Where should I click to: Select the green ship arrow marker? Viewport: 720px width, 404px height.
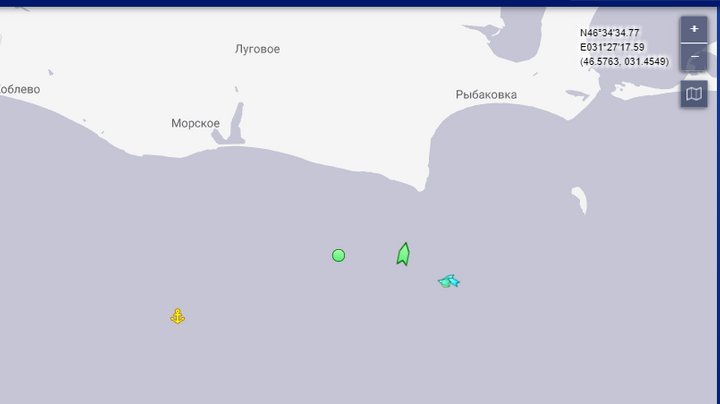403,254
